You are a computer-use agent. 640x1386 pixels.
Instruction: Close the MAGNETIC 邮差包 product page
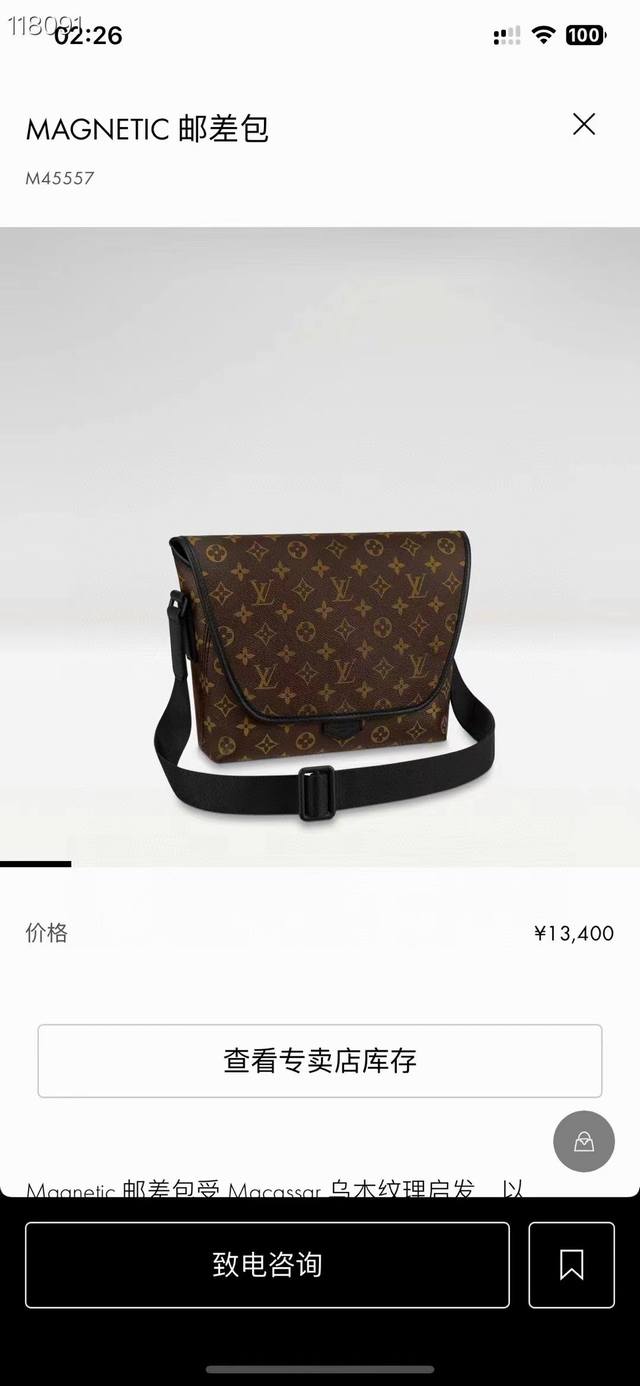tap(583, 124)
